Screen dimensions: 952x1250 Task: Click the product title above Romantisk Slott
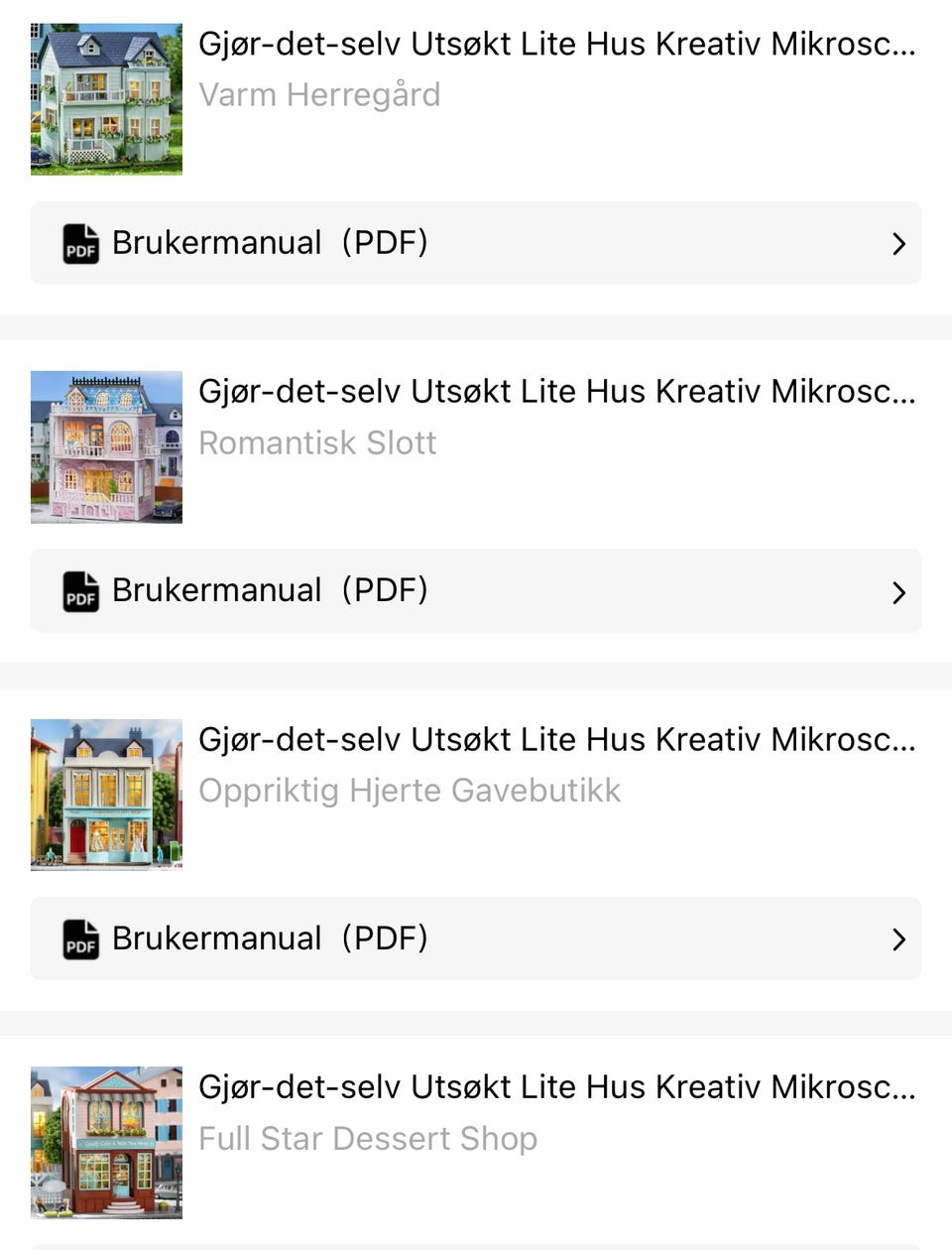(555, 391)
